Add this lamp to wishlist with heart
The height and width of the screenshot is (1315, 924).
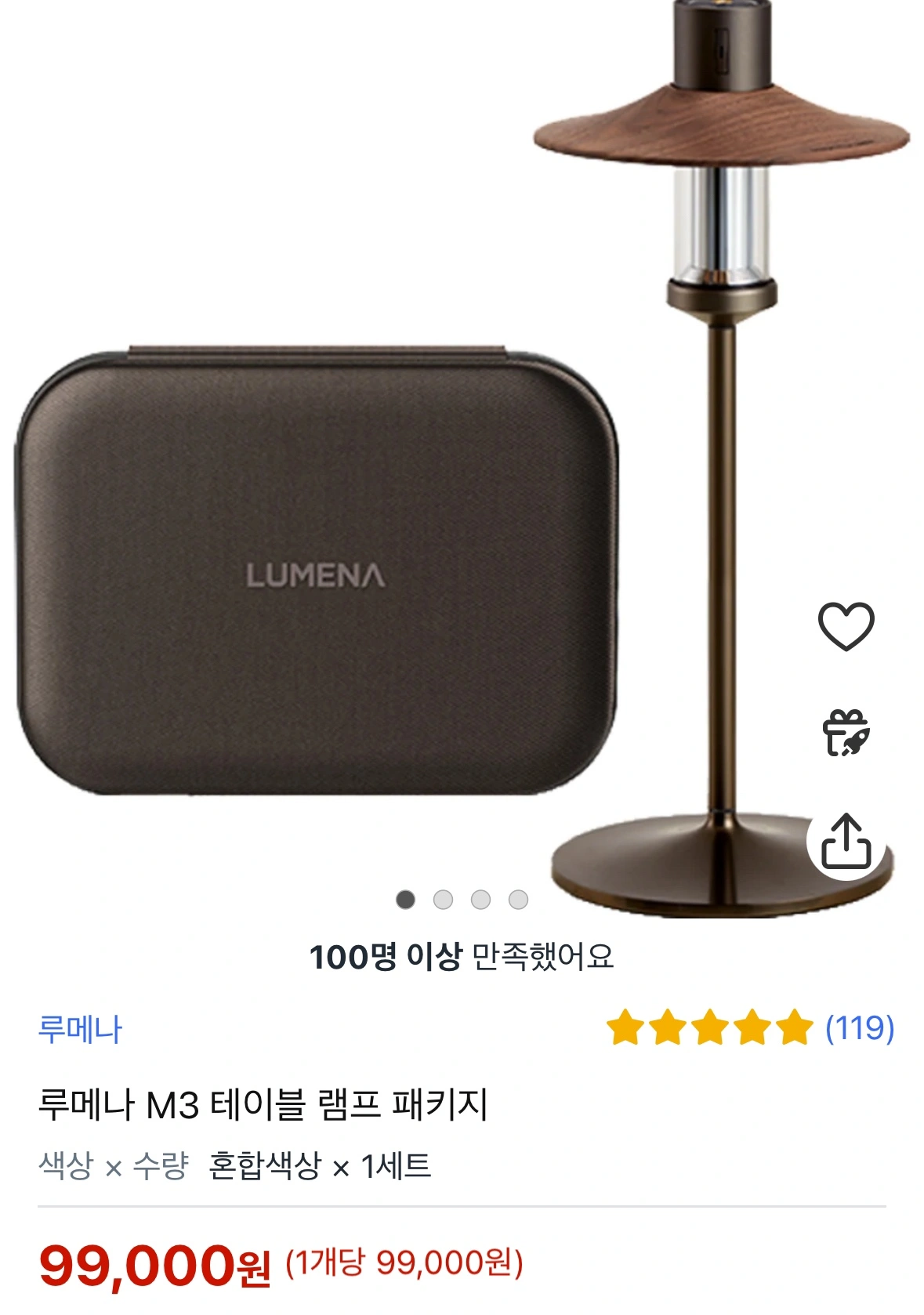tap(846, 626)
